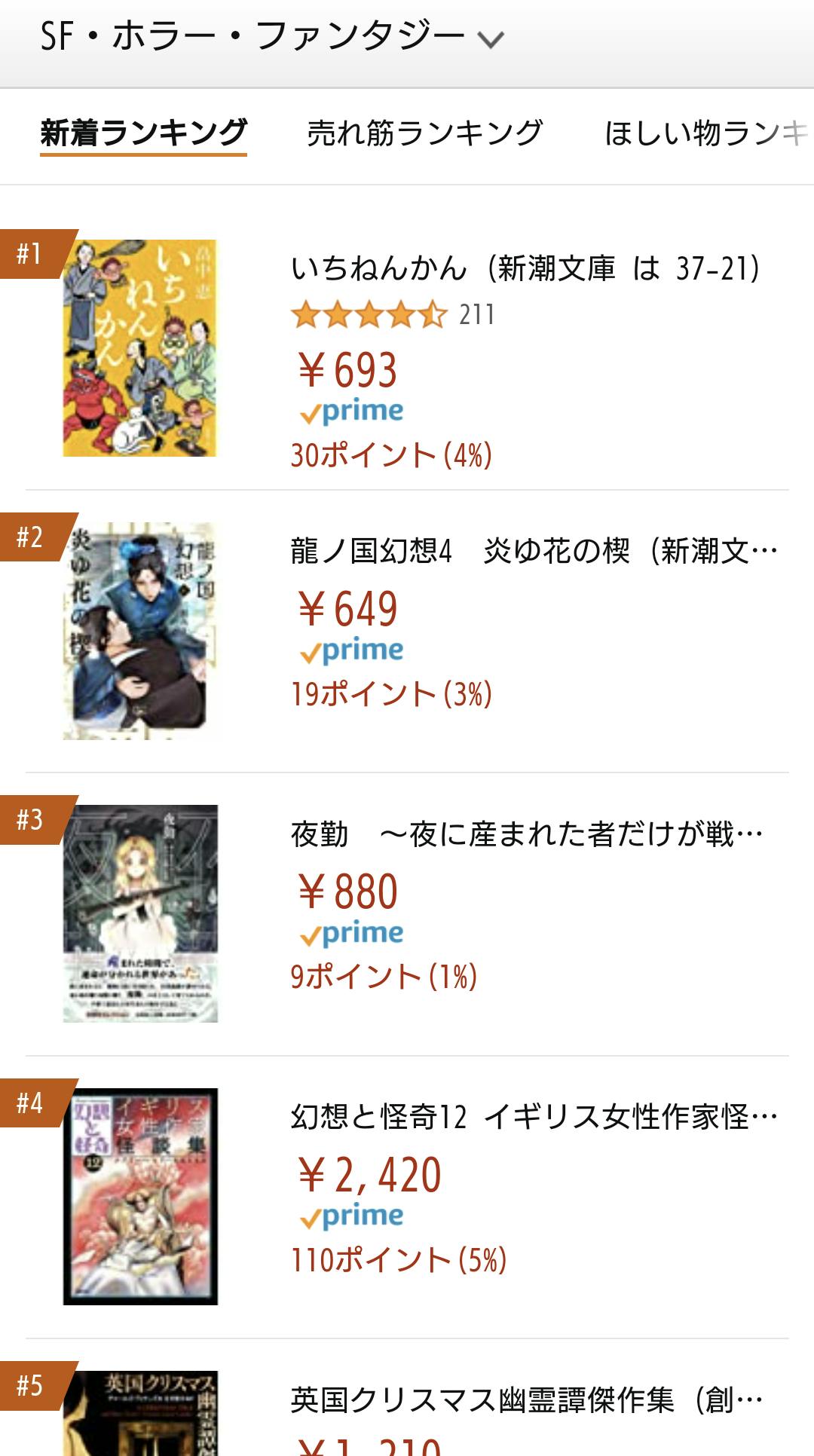This screenshot has width=814, height=1456.
Task: Tap the 龍ノ国幻想4 cover image
Action: [139, 631]
